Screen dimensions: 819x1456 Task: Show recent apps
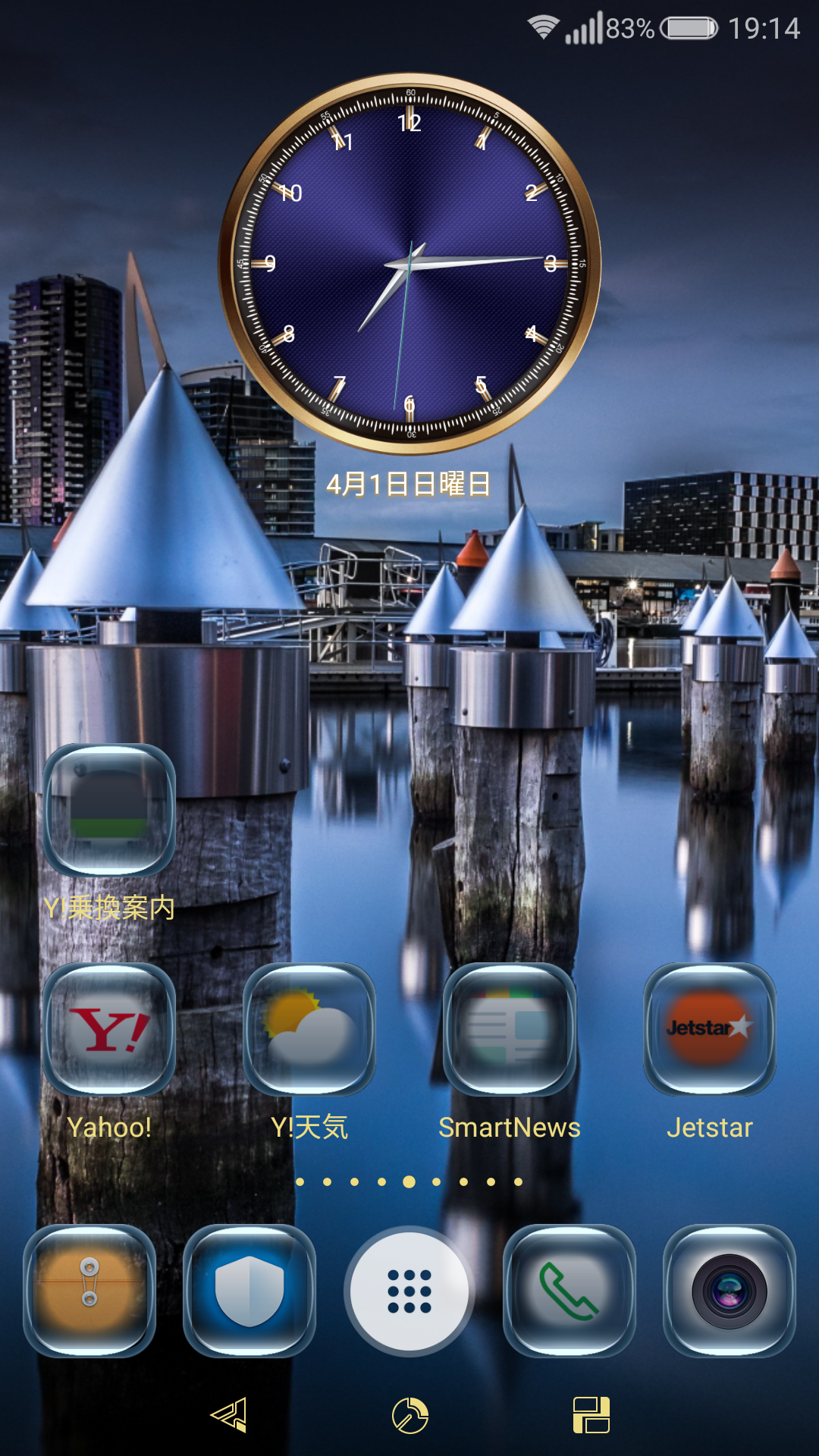[591, 1415]
